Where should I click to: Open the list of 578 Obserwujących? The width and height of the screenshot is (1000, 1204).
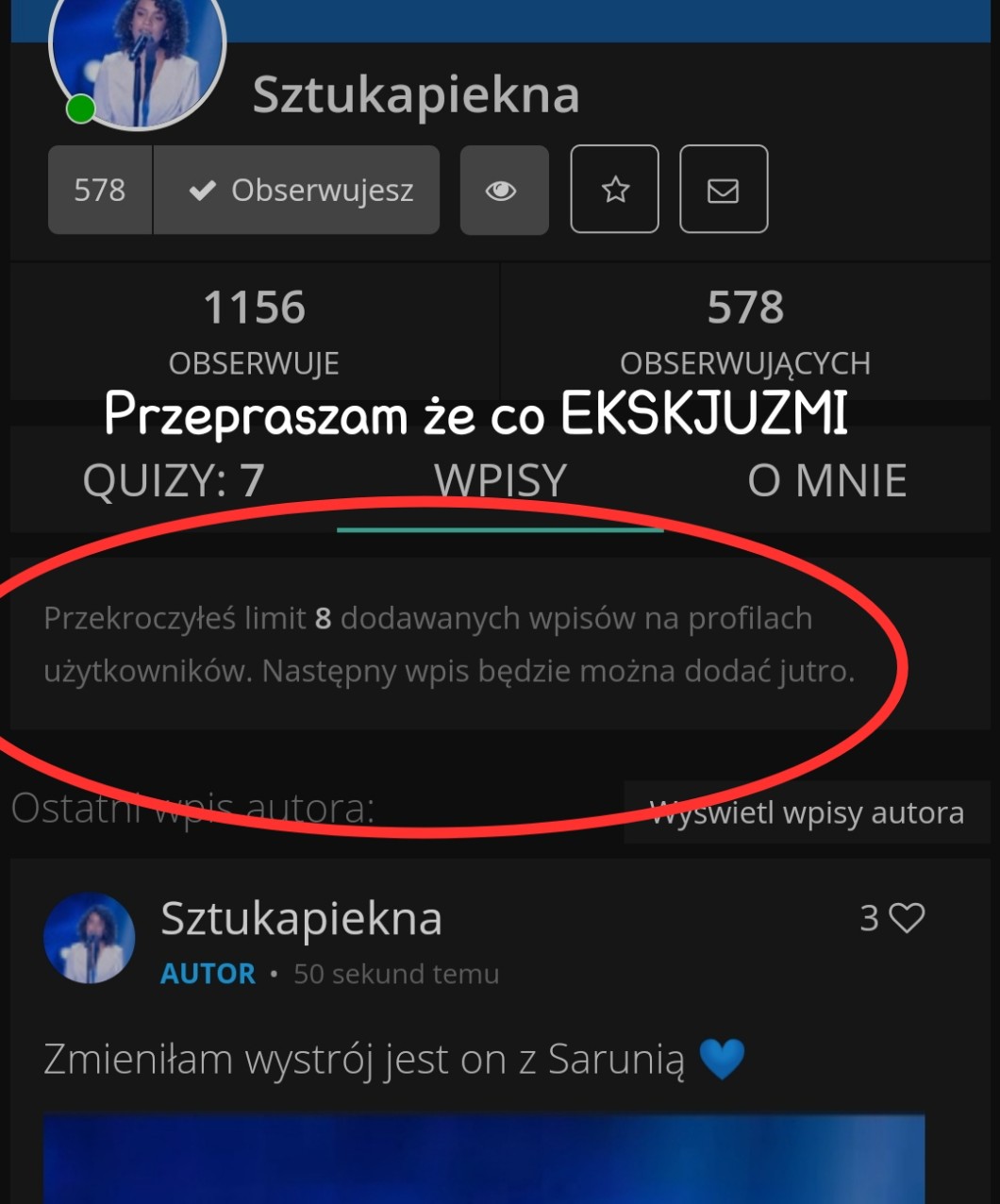click(x=744, y=330)
